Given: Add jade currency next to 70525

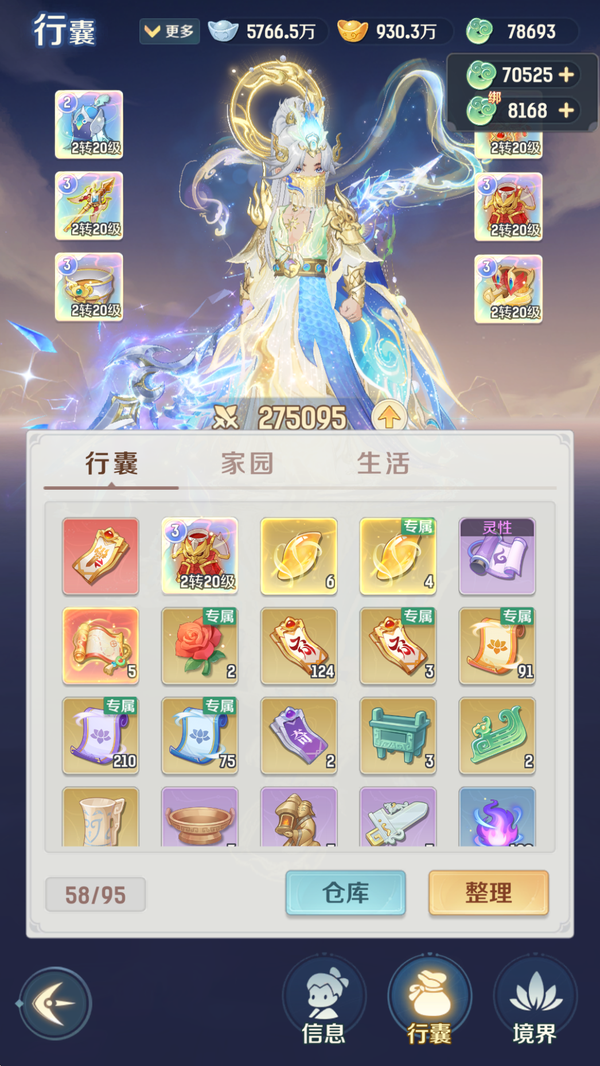Looking at the screenshot, I should coord(567,75).
